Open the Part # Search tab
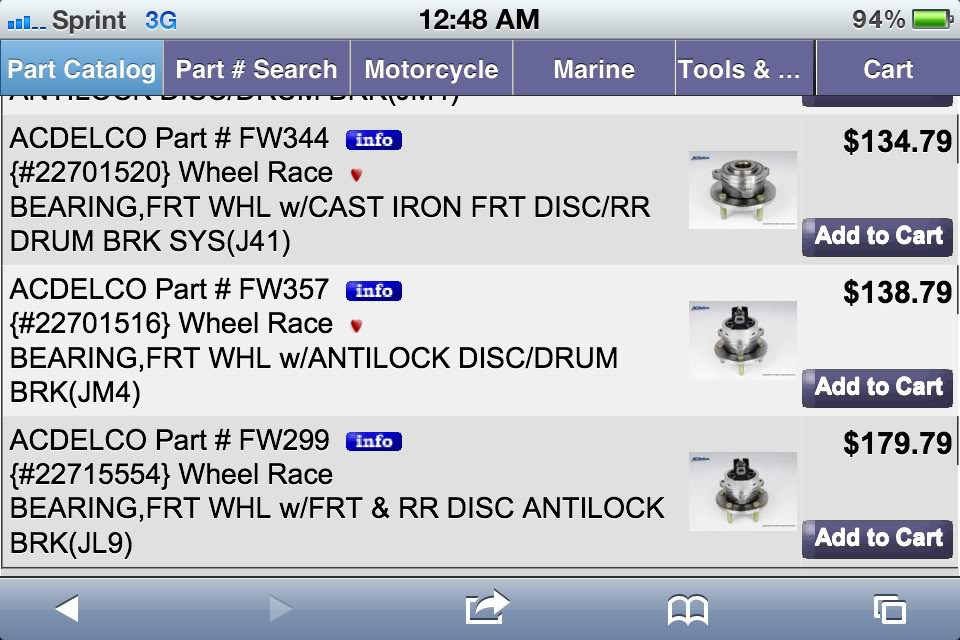Screen dimensions: 960x640 click(x=257, y=69)
